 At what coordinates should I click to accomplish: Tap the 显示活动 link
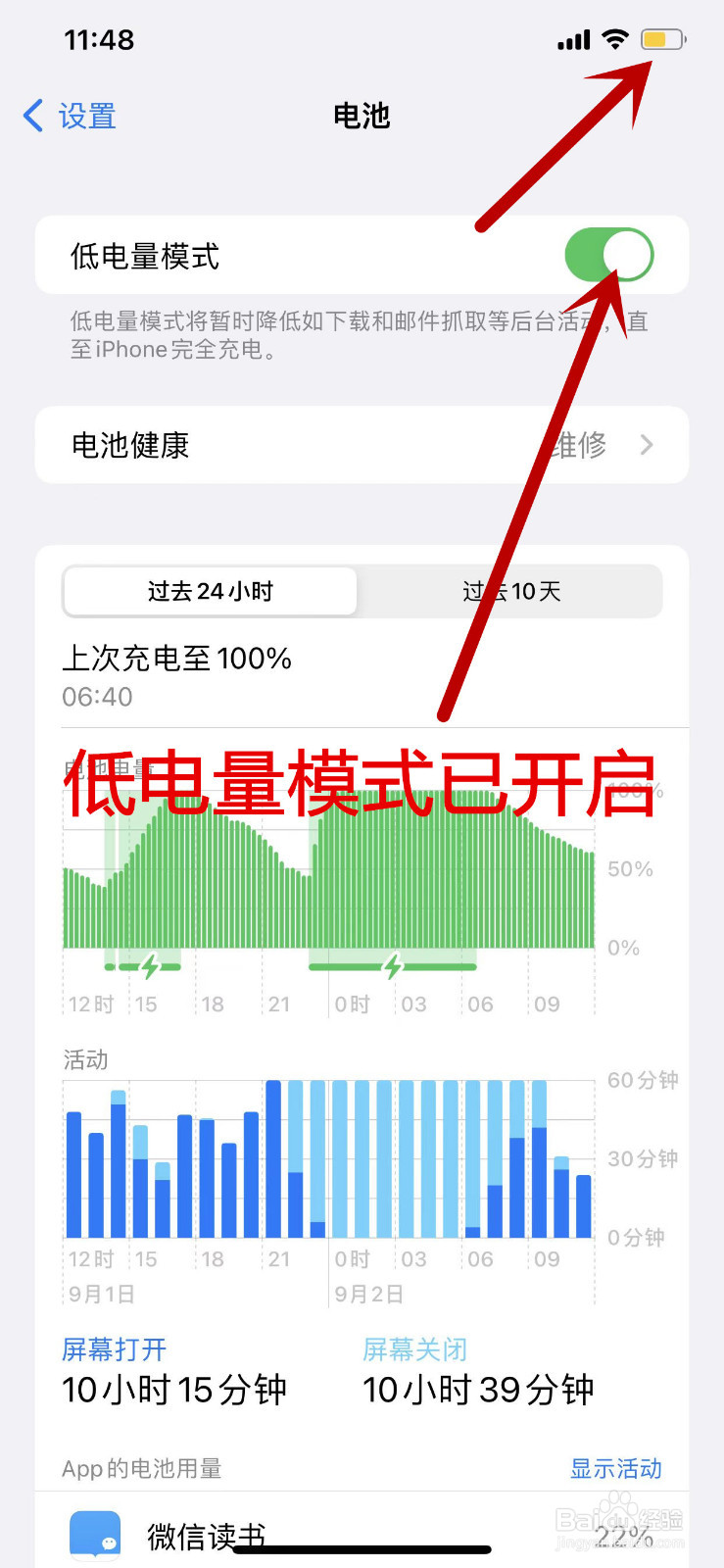(x=615, y=1468)
